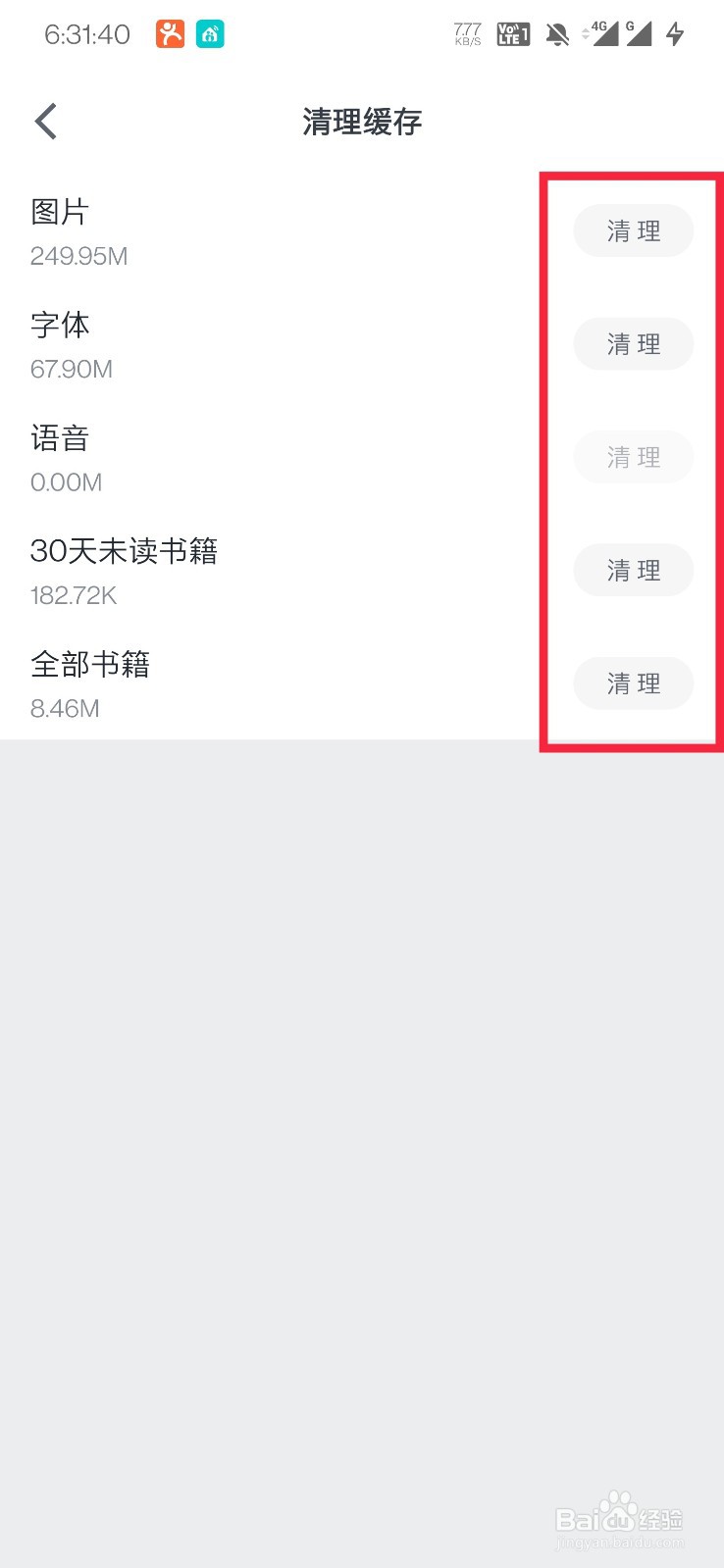Viewport: 724px width, 1568px height.
Task: Tap the muted notification bell icon
Action: point(555,34)
